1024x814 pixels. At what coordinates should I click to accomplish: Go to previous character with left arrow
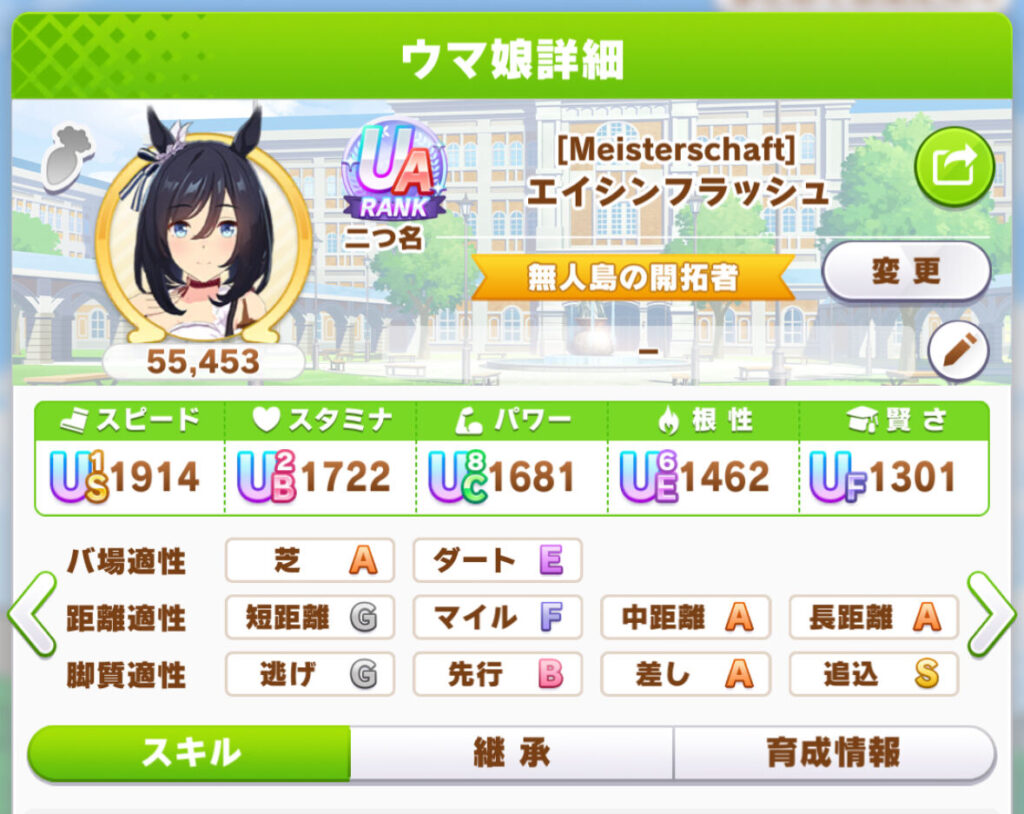(x=31, y=615)
